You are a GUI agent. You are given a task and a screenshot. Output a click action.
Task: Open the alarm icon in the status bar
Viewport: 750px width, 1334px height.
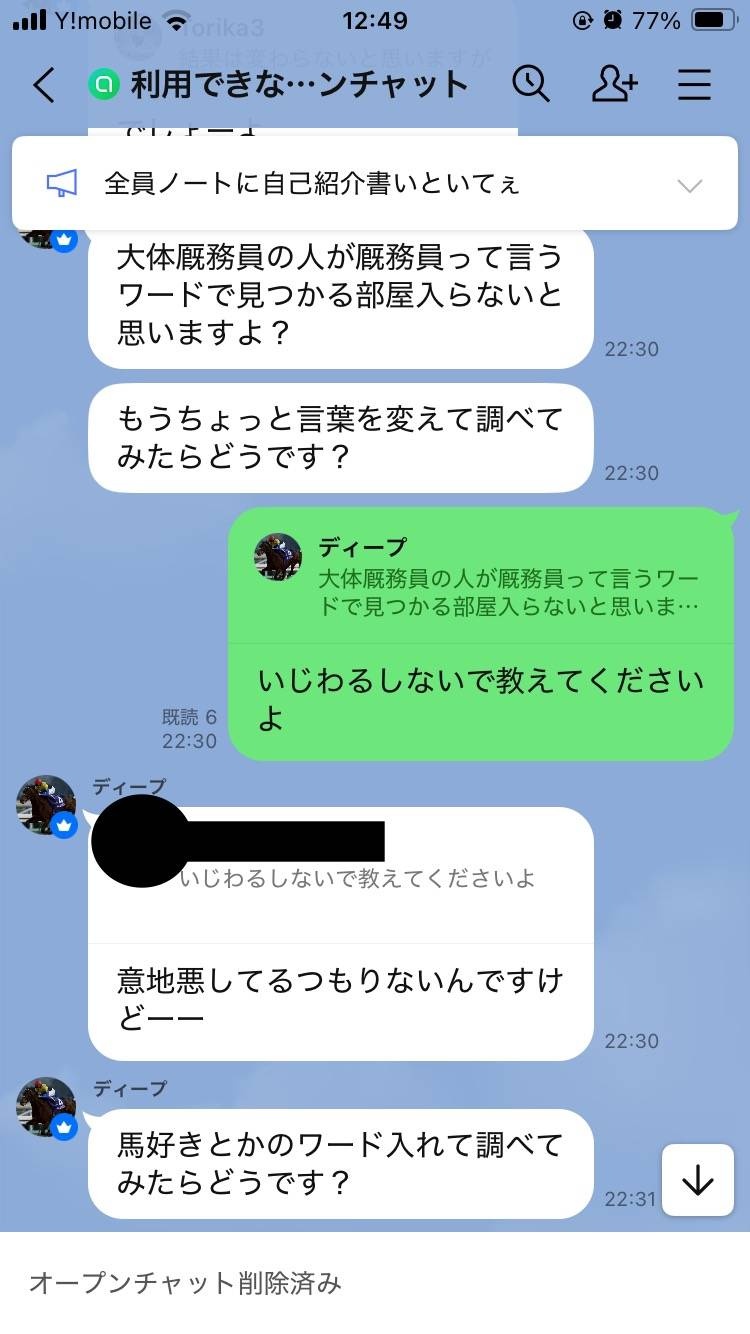pyautogui.click(x=614, y=19)
